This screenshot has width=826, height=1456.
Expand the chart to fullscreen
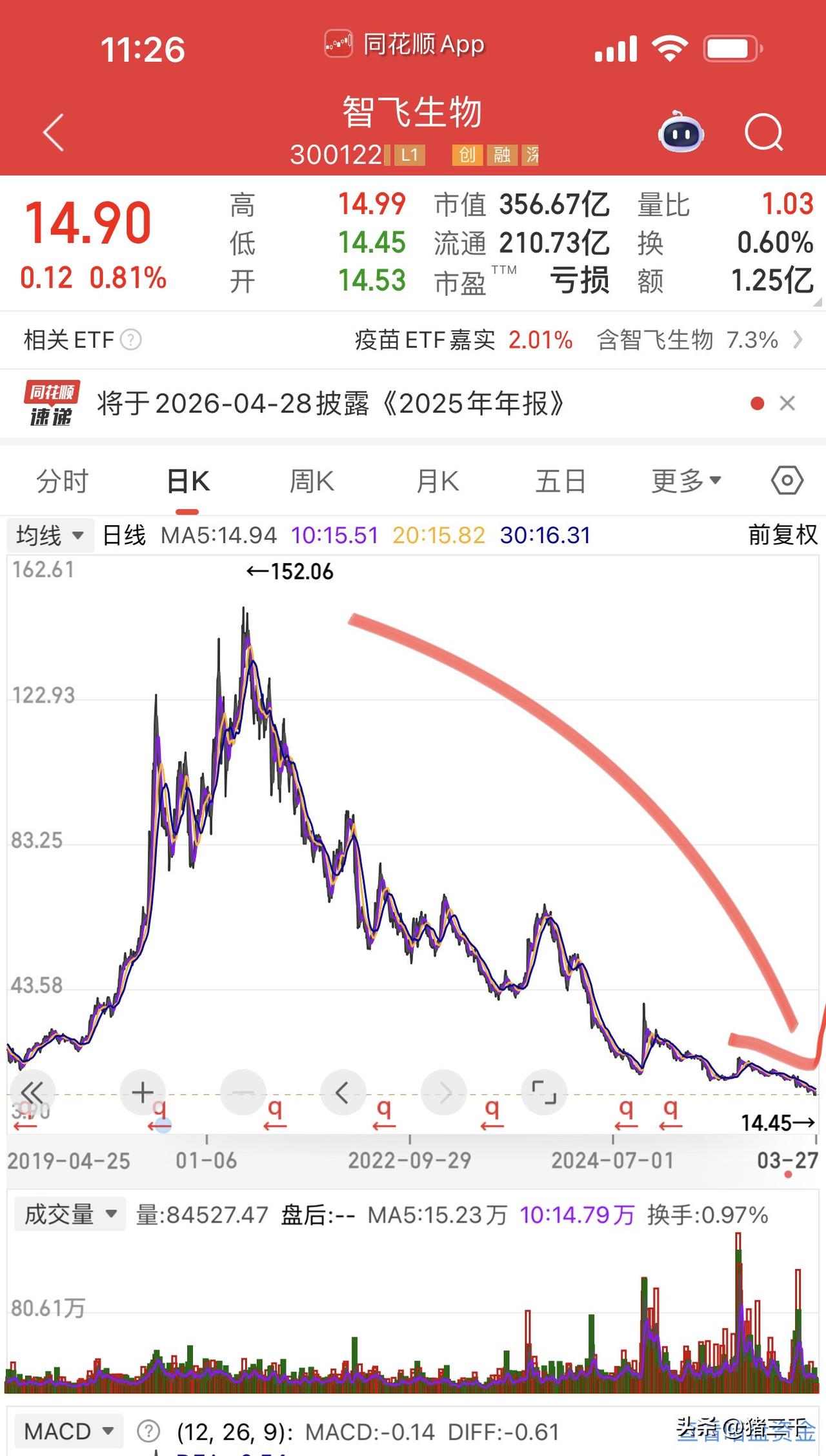(544, 1092)
